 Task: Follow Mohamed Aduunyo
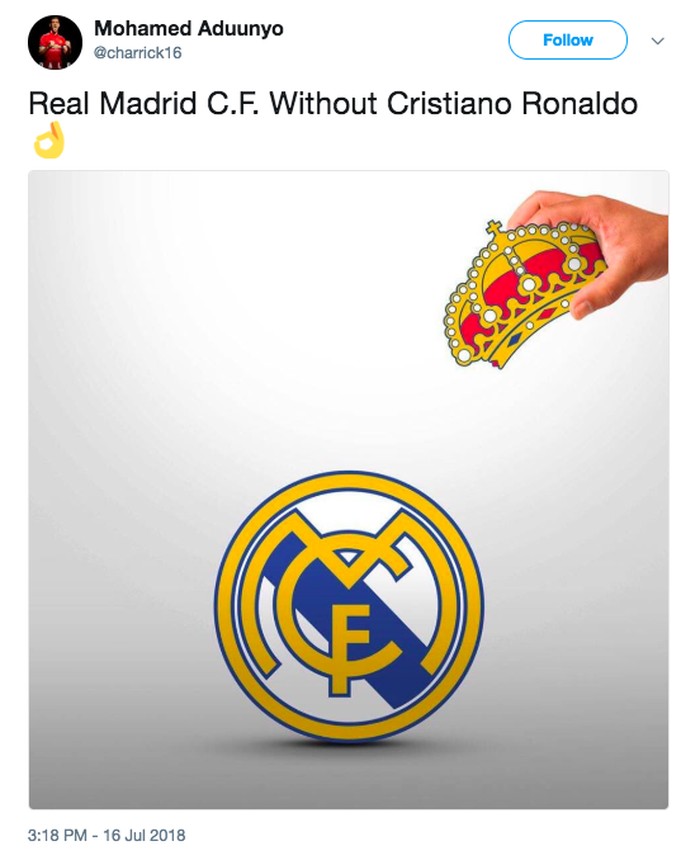click(x=567, y=41)
